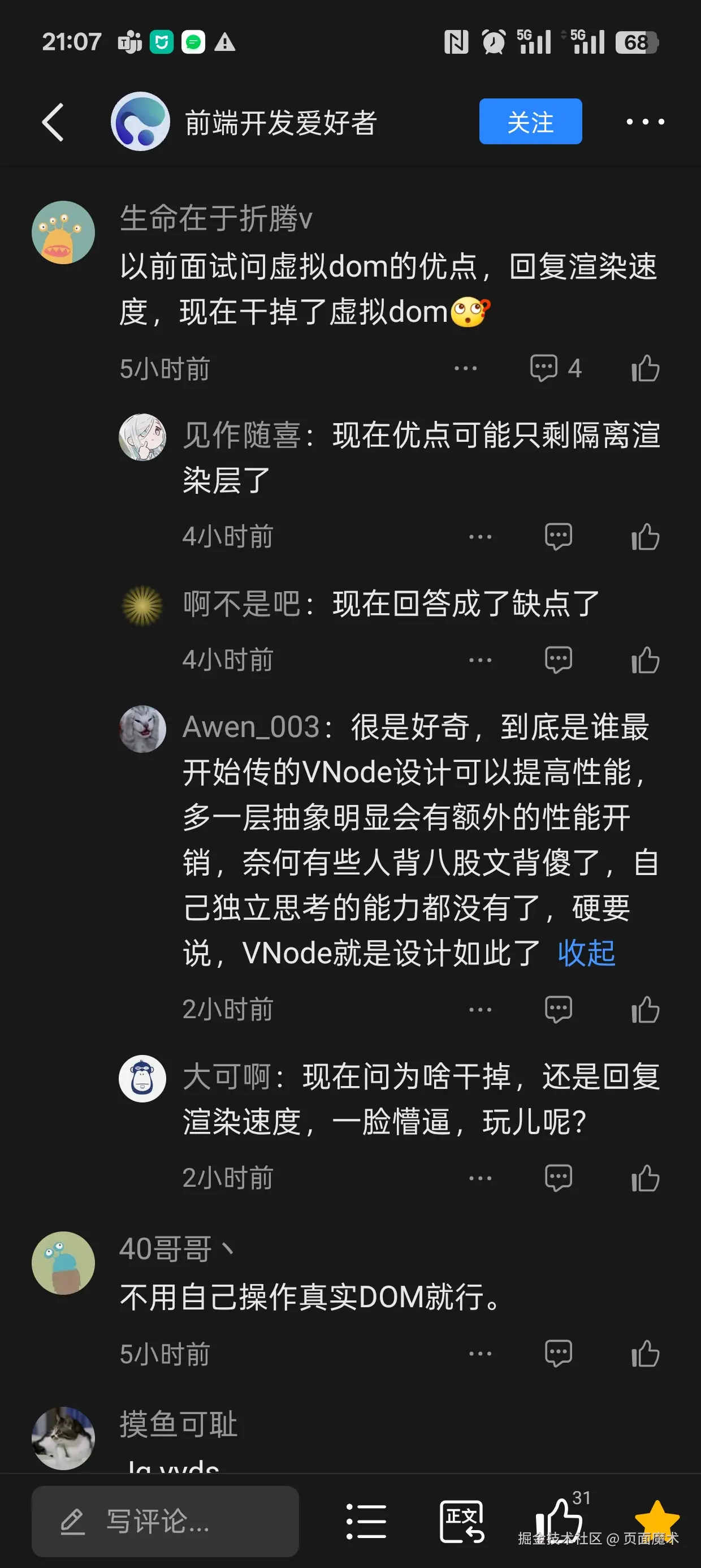Viewport: 701px width, 1568px height.
Task: Open 前端开发爱好者's profile avatar
Action: pyautogui.click(x=141, y=122)
